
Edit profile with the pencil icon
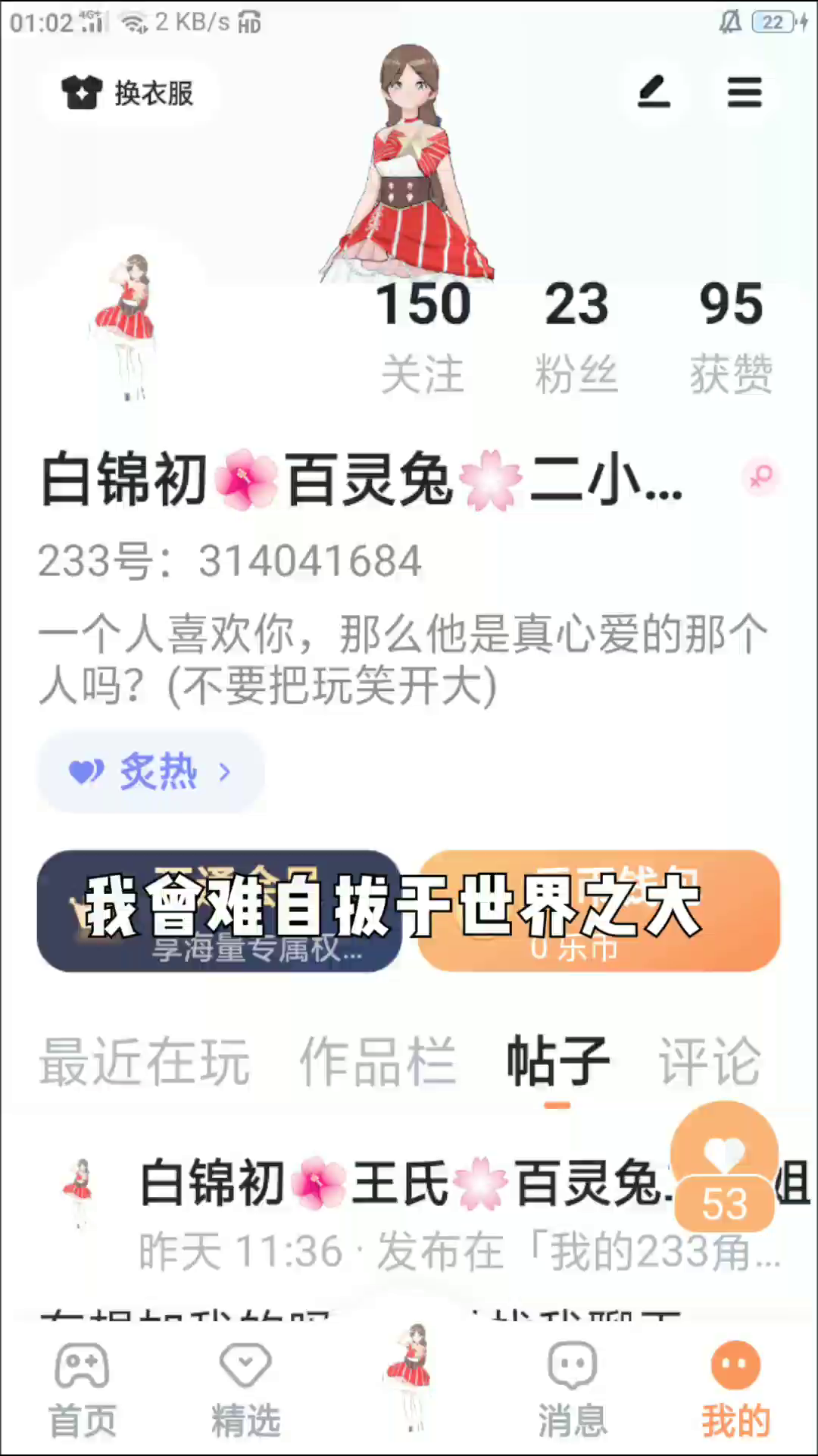point(654,92)
